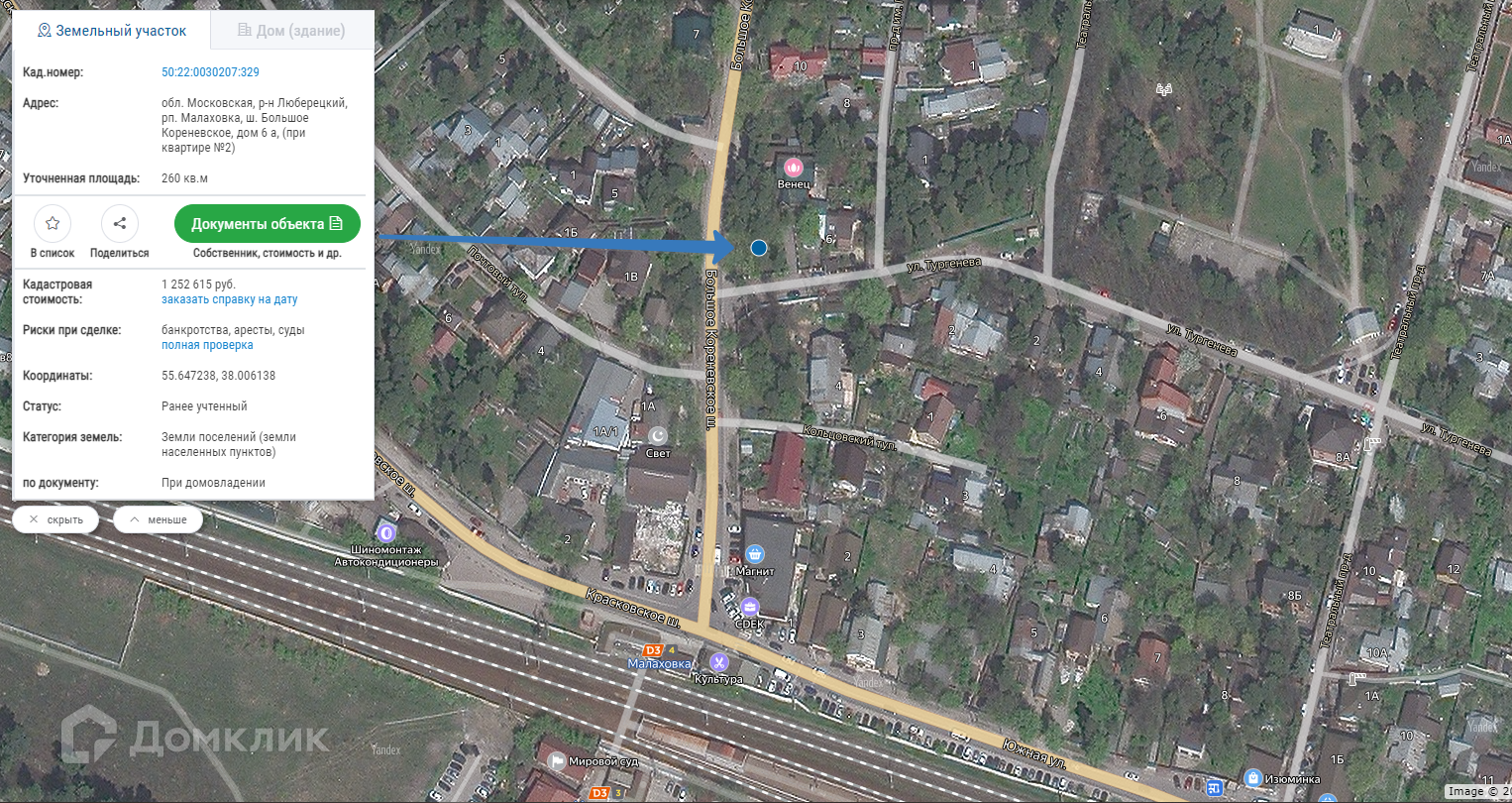Order заказать справку на дату
Image resolution: width=1512 pixels, height=803 pixels.
click(x=229, y=299)
